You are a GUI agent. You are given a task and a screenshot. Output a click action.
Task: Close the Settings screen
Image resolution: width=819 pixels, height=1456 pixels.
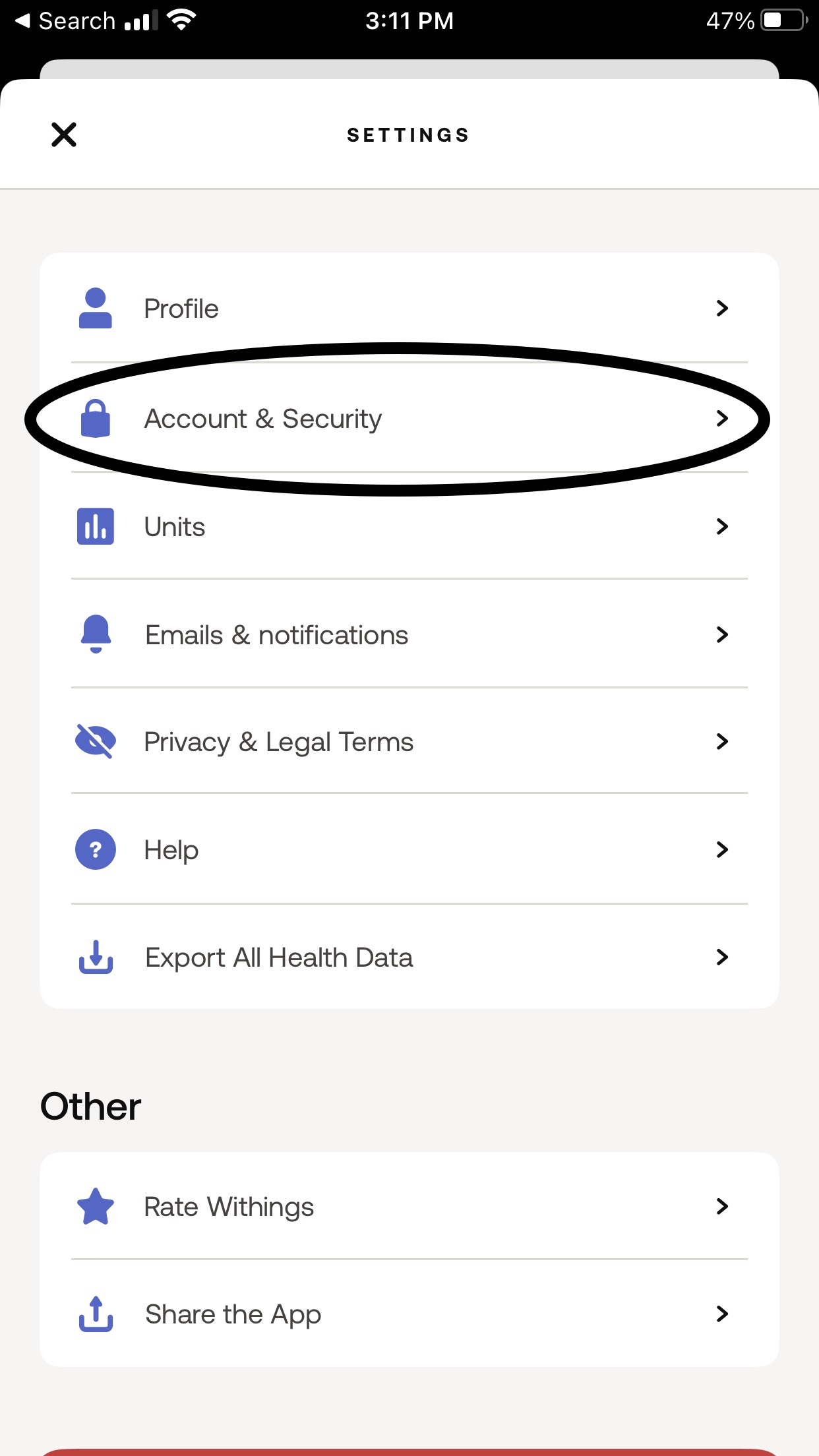coord(64,135)
